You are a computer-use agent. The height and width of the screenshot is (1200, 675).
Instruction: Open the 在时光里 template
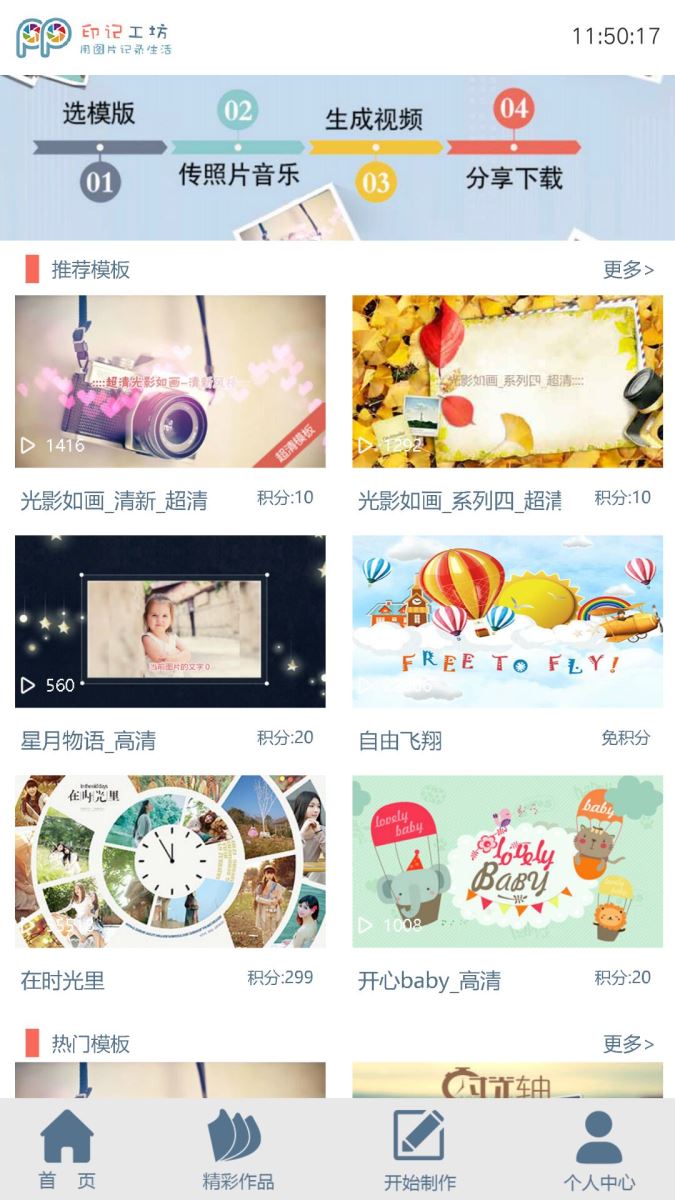[x=170, y=861]
